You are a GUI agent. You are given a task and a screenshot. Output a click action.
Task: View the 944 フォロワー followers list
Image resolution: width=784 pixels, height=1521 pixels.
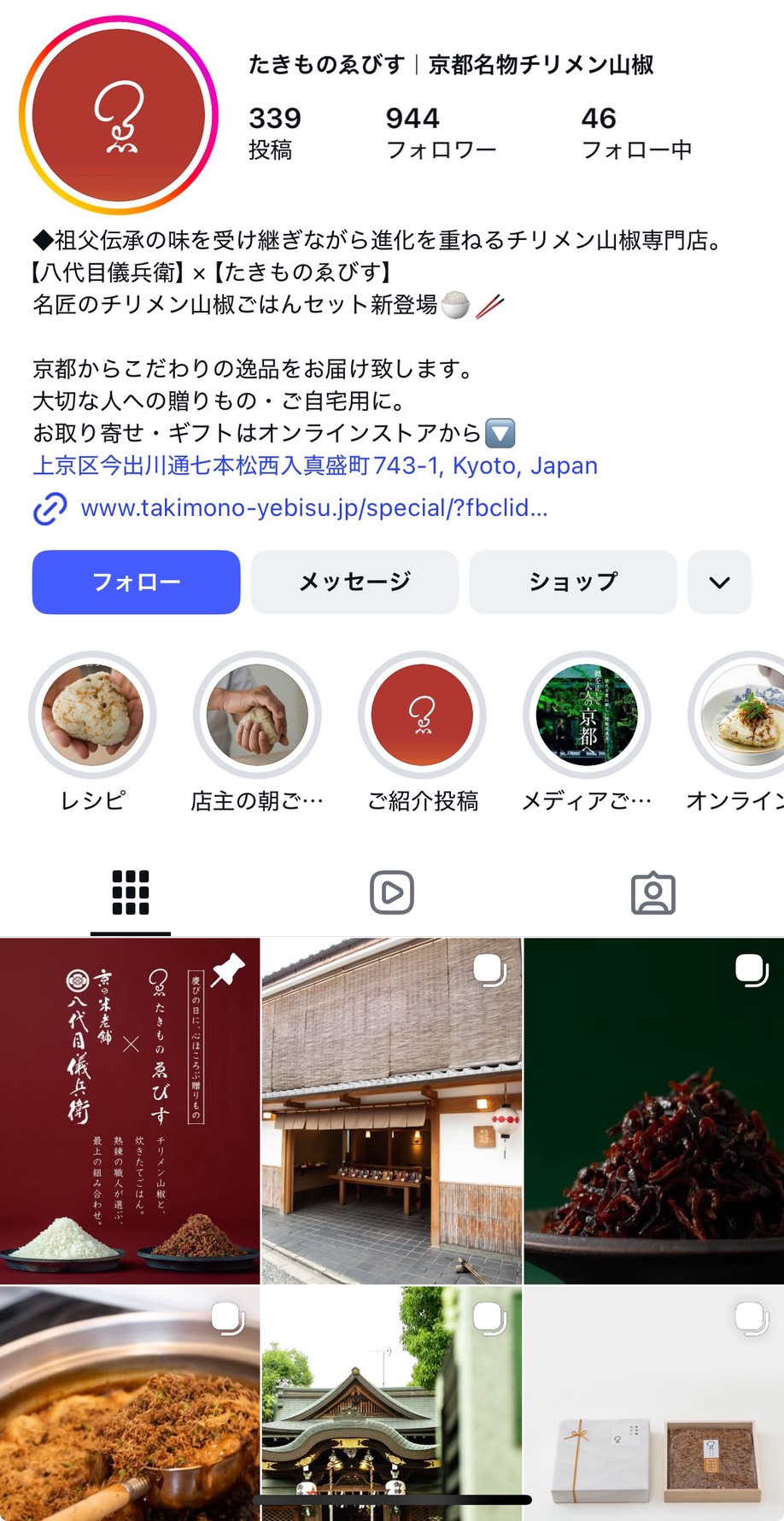(x=440, y=132)
